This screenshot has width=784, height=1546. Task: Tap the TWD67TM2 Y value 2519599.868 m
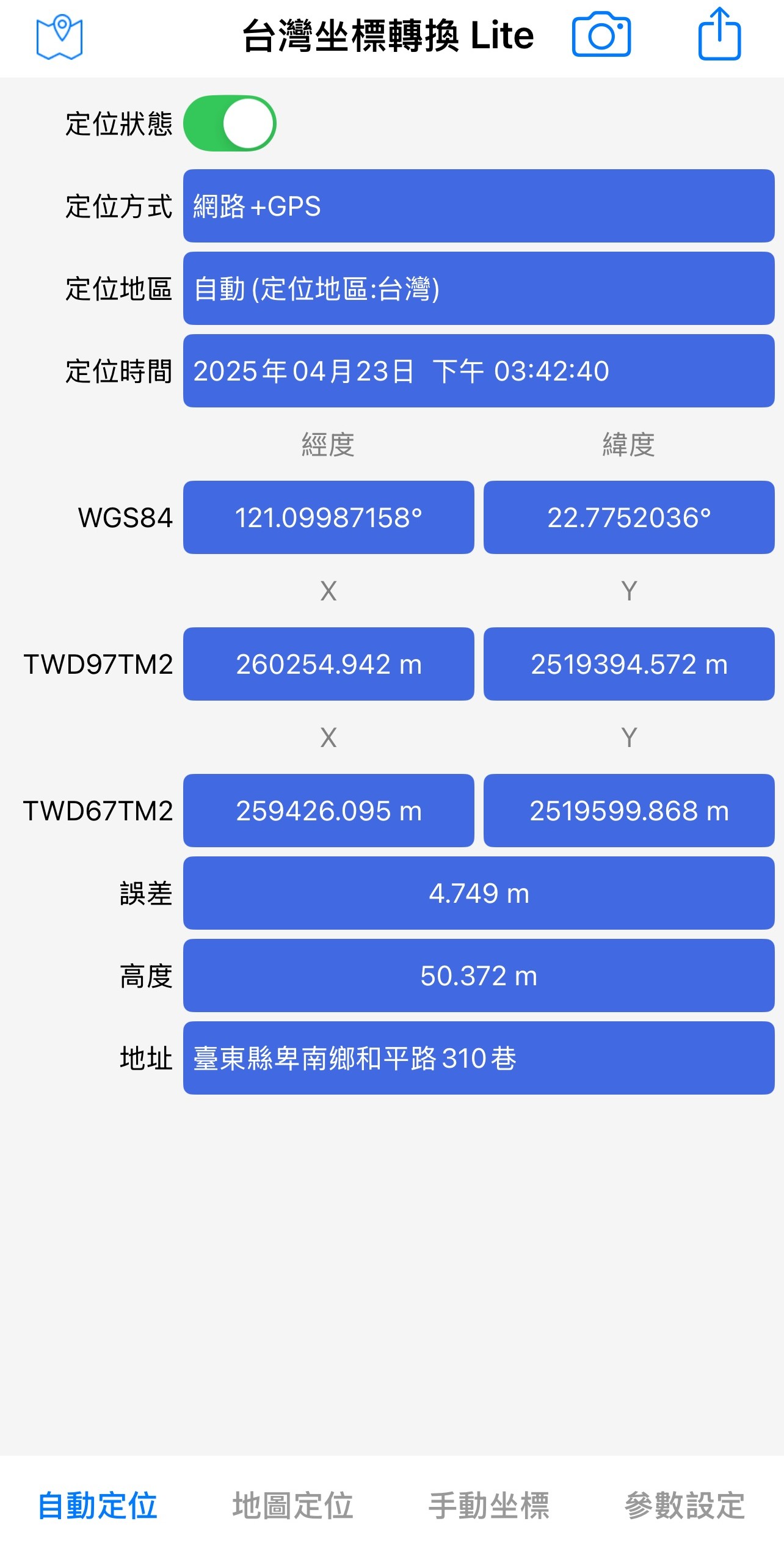[629, 811]
